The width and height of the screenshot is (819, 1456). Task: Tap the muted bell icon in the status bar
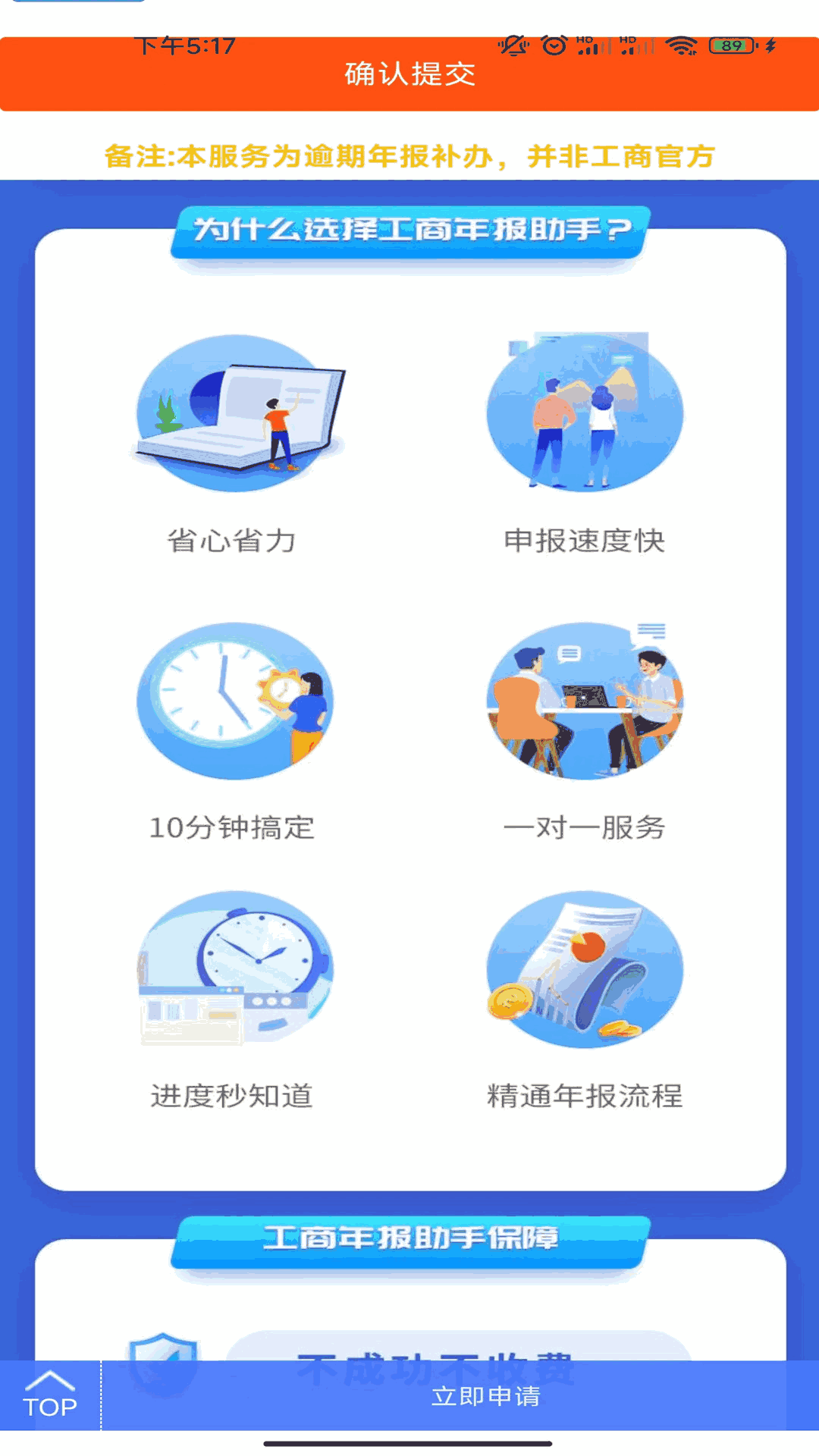pyautogui.click(x=514, y=45)
